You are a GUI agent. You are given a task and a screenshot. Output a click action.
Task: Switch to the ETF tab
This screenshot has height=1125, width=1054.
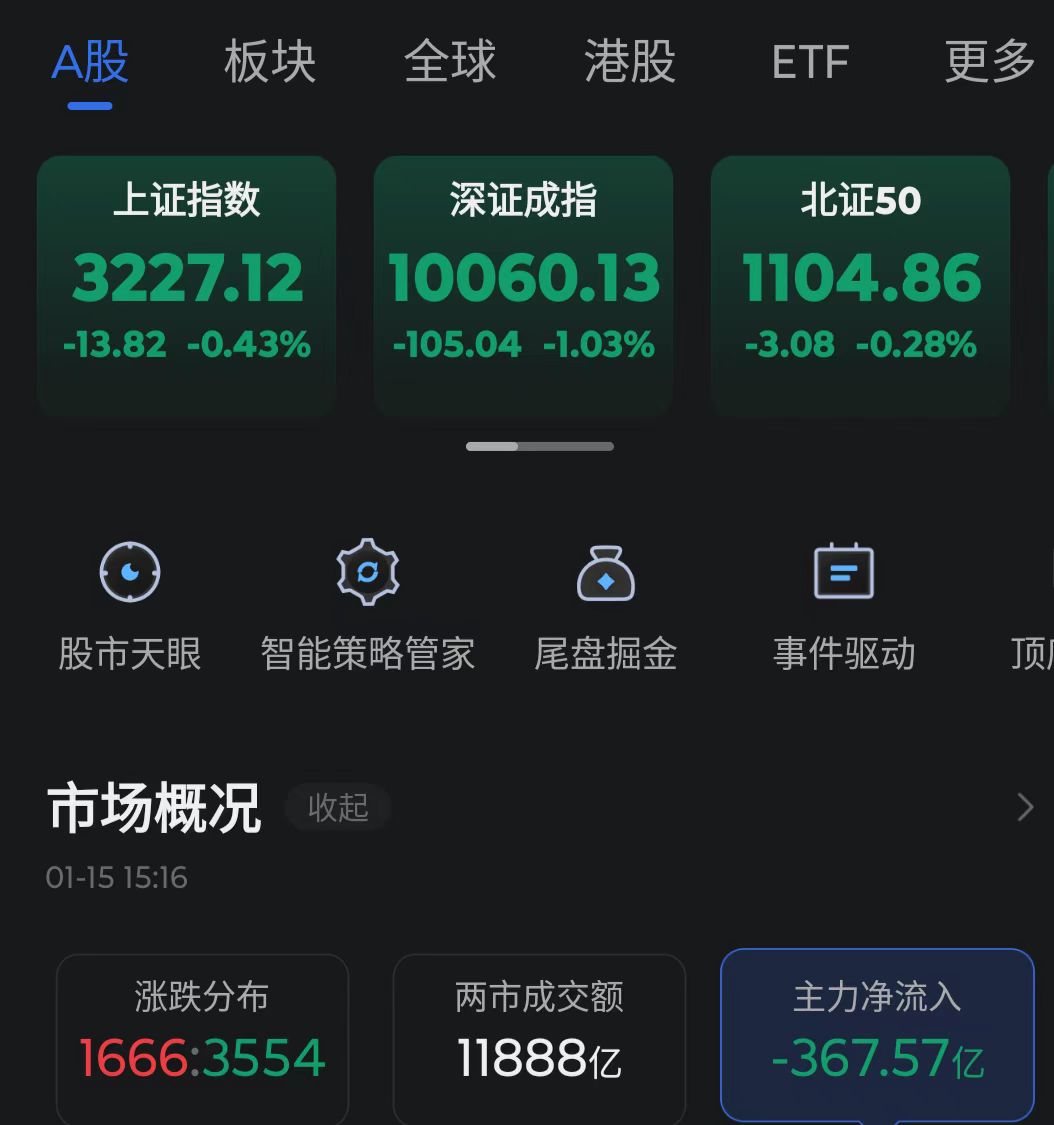point(810,62)
